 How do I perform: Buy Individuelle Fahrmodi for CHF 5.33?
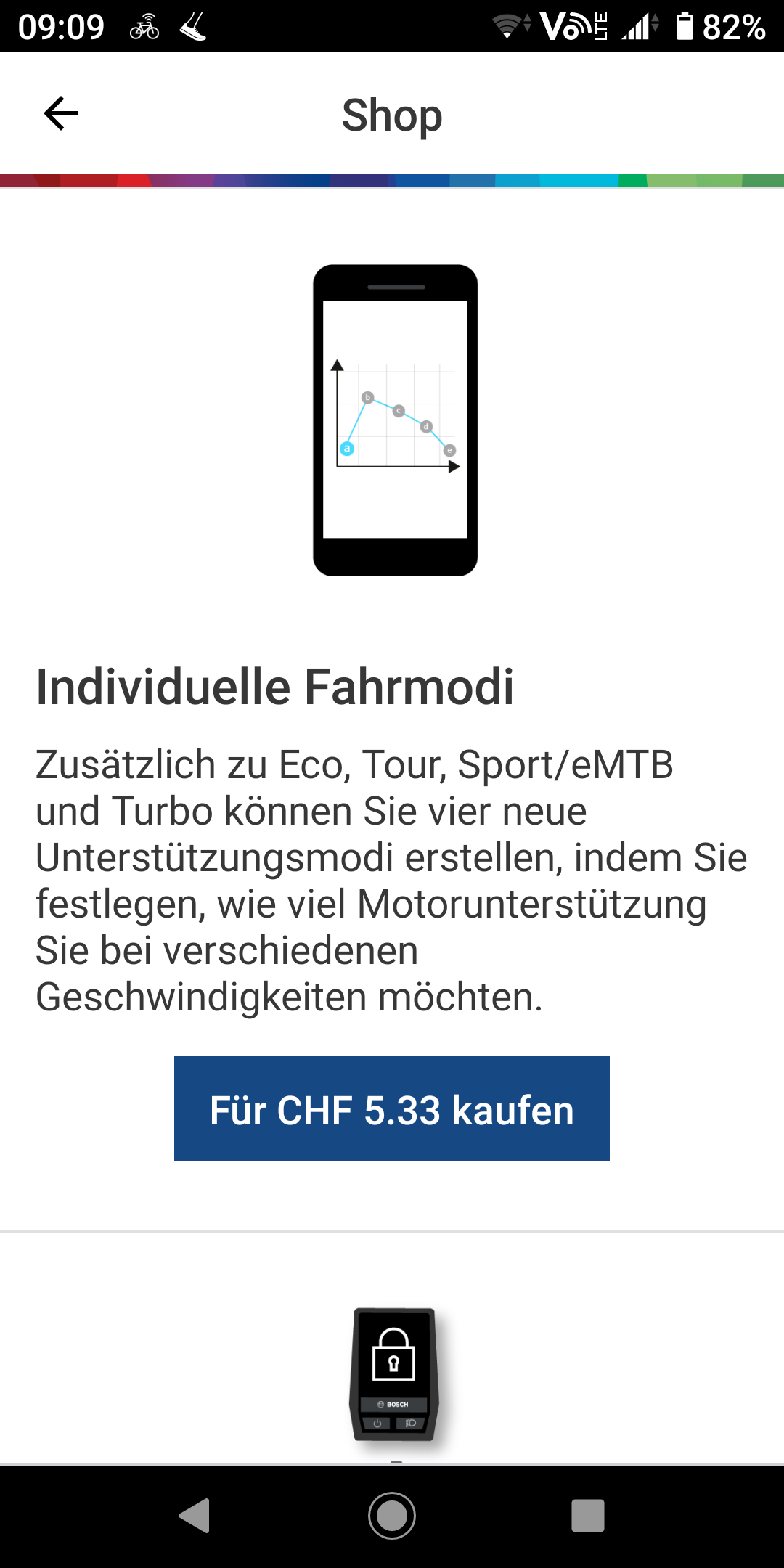click(x=392, y=1108)
